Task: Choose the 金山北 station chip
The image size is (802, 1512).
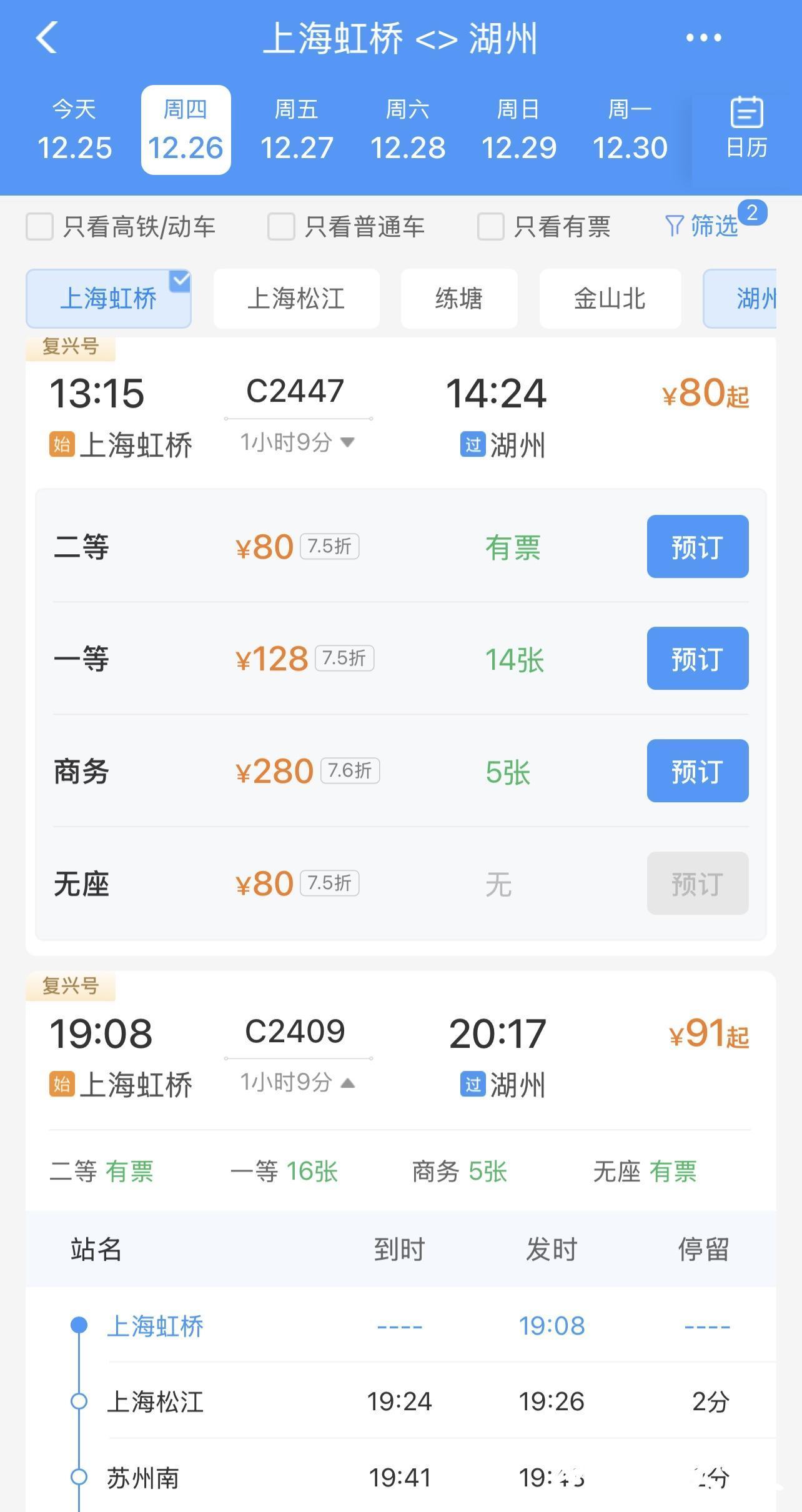Action: 610,299
